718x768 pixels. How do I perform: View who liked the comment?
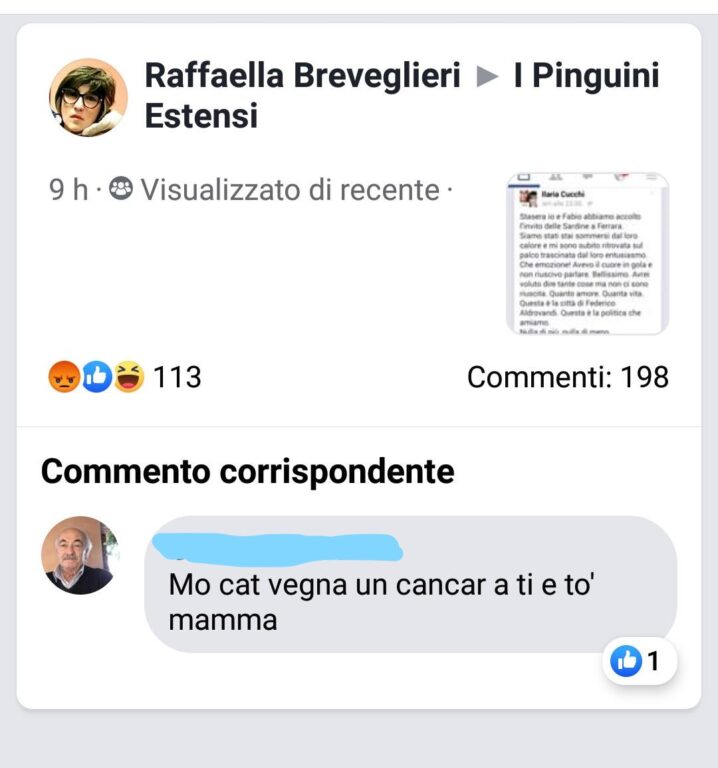639,660
